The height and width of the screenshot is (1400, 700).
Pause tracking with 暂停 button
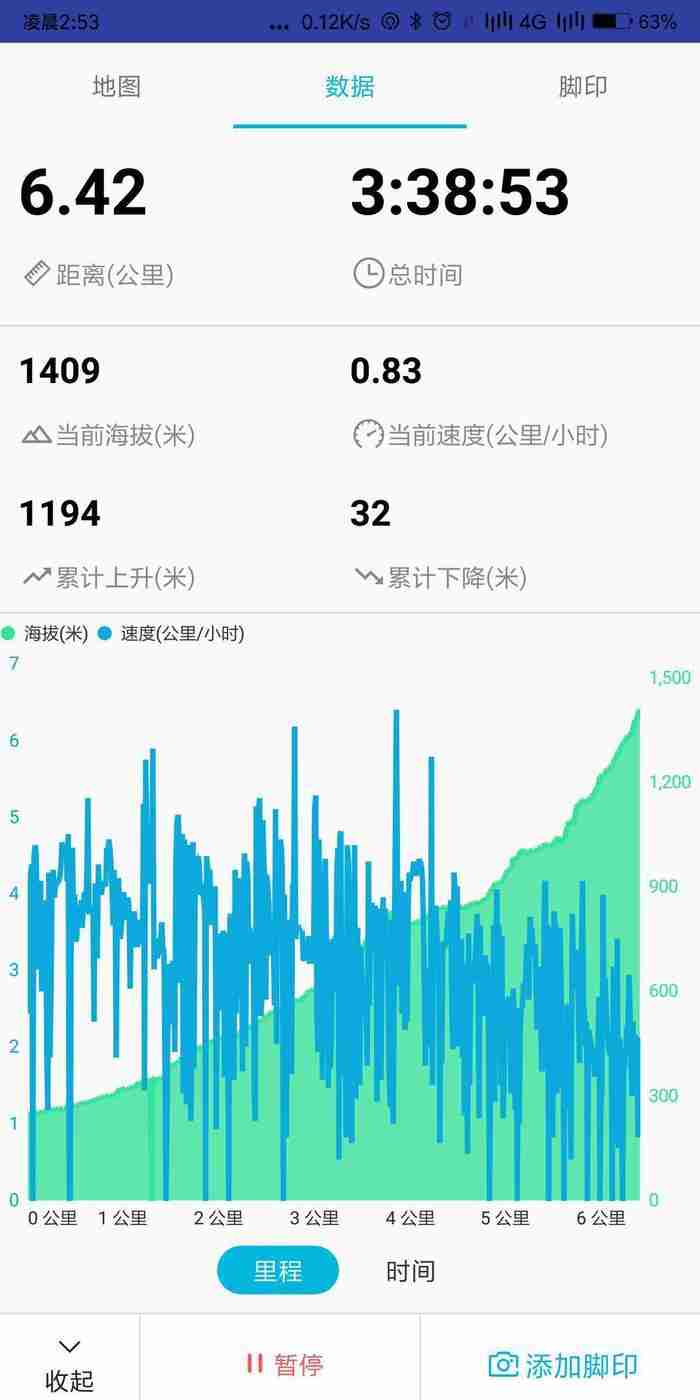(x=284, y=1364)
